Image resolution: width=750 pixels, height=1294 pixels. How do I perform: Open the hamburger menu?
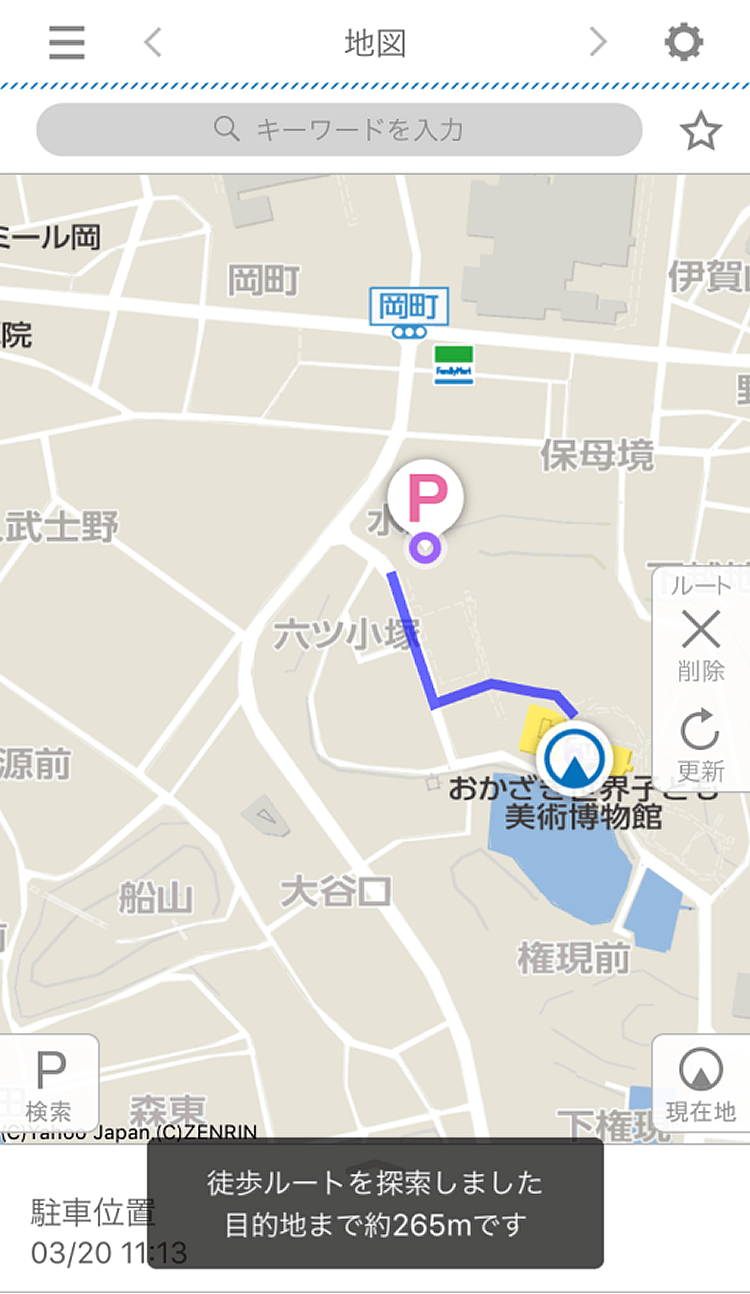67,42
